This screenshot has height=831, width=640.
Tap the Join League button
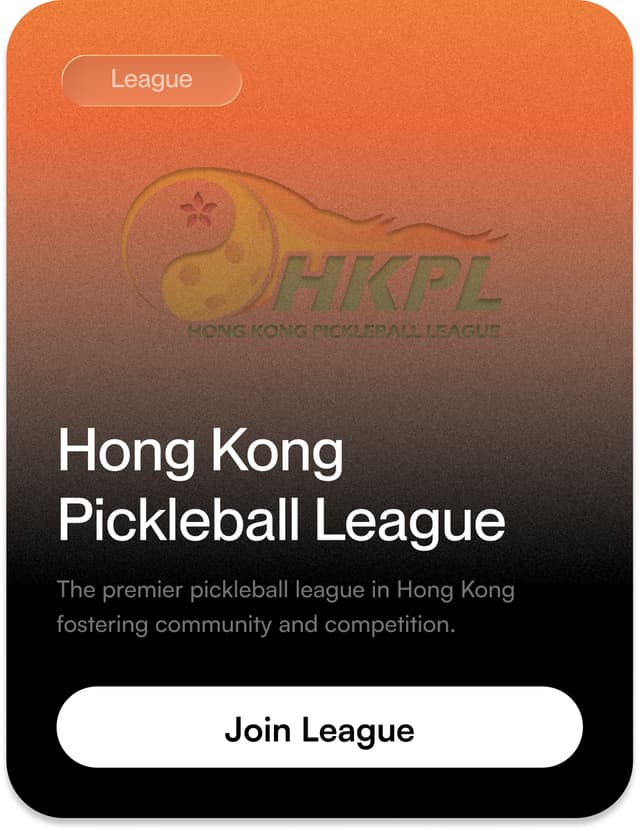pos(319,728)
